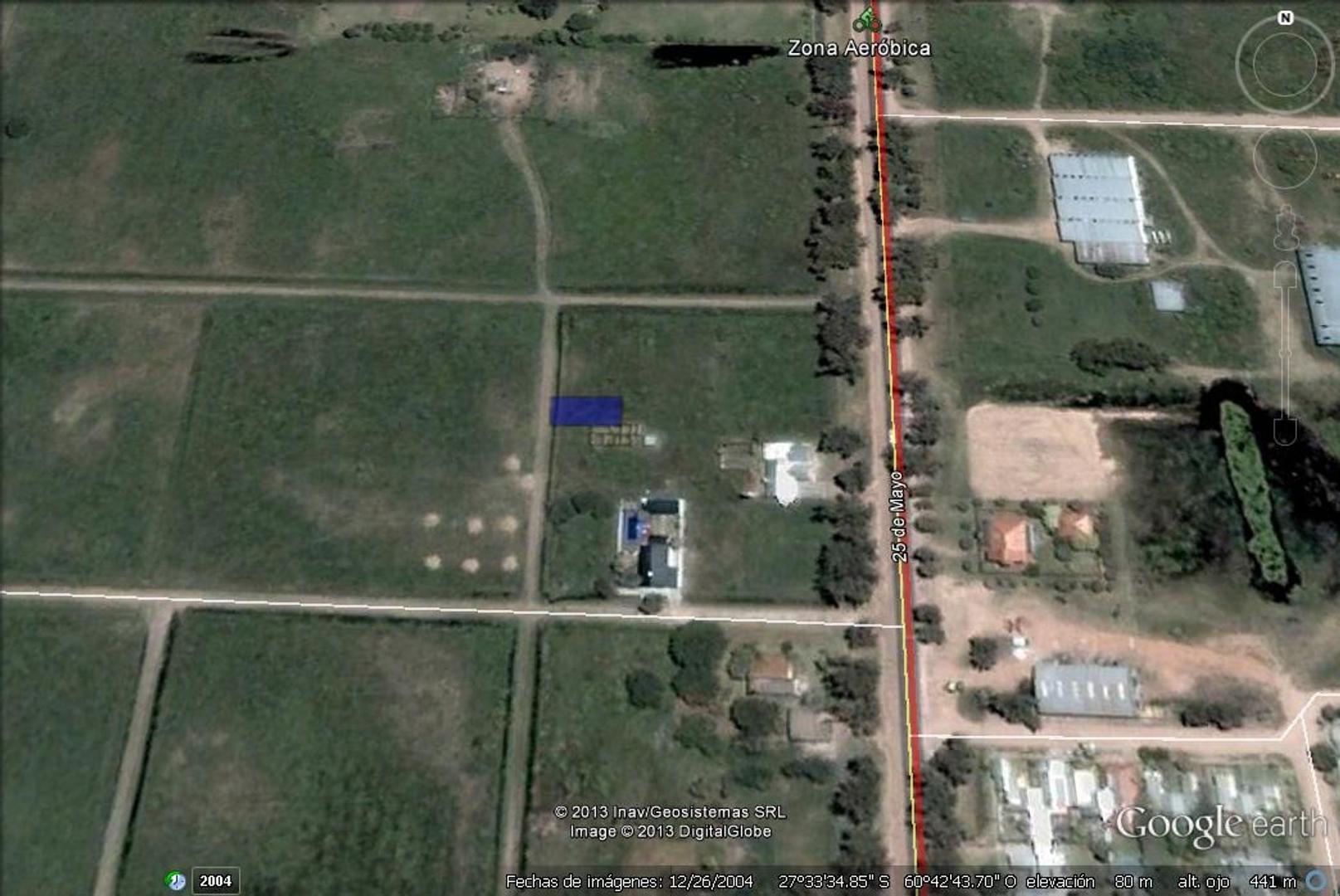Click the move joystick circle
This screenshot has width=1340, height=896.
click(1284, 157)
